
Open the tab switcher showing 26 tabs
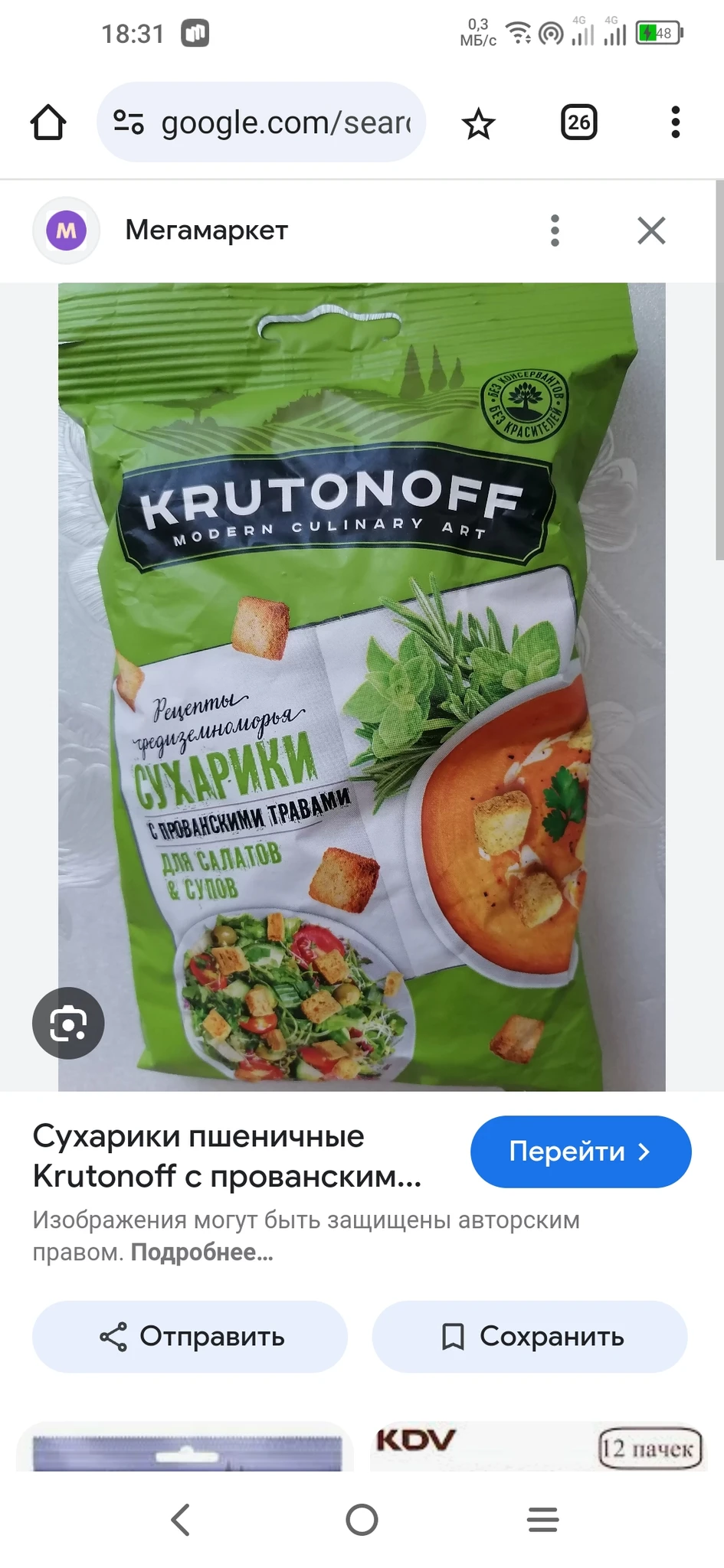[578, 122]
